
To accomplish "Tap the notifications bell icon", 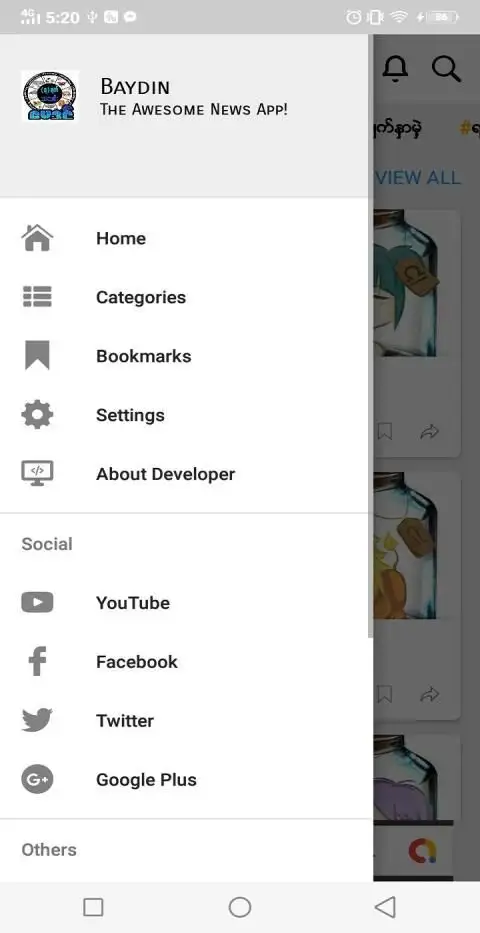I will click(x=395, y=68).
